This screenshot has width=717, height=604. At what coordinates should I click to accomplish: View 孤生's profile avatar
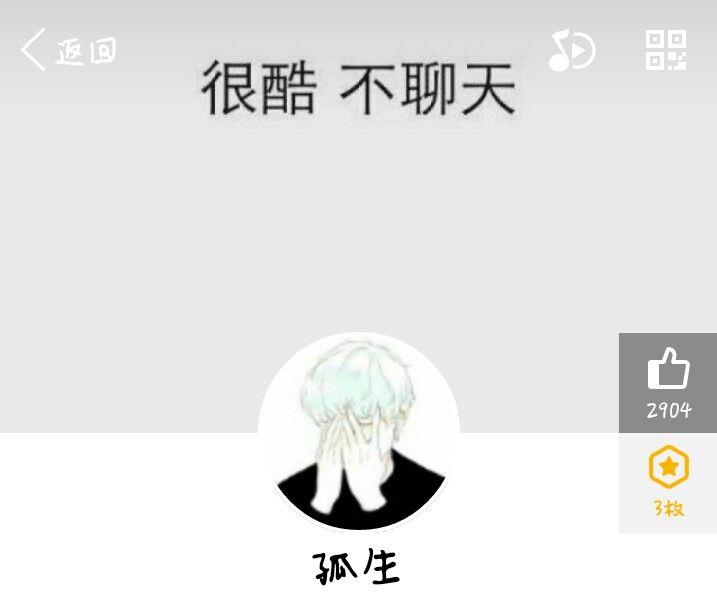[359, 432]
